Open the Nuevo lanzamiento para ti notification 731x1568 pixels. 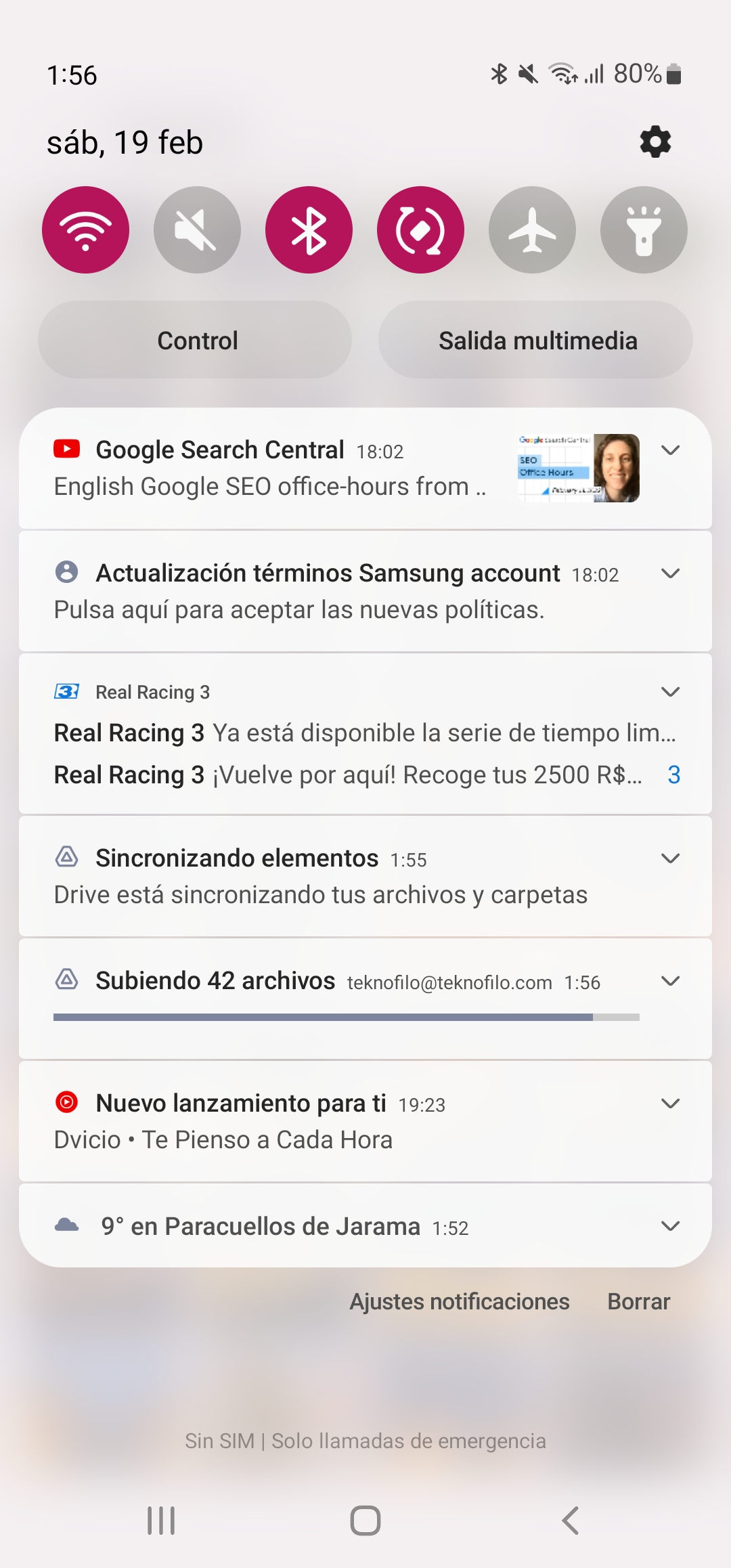365,1121
